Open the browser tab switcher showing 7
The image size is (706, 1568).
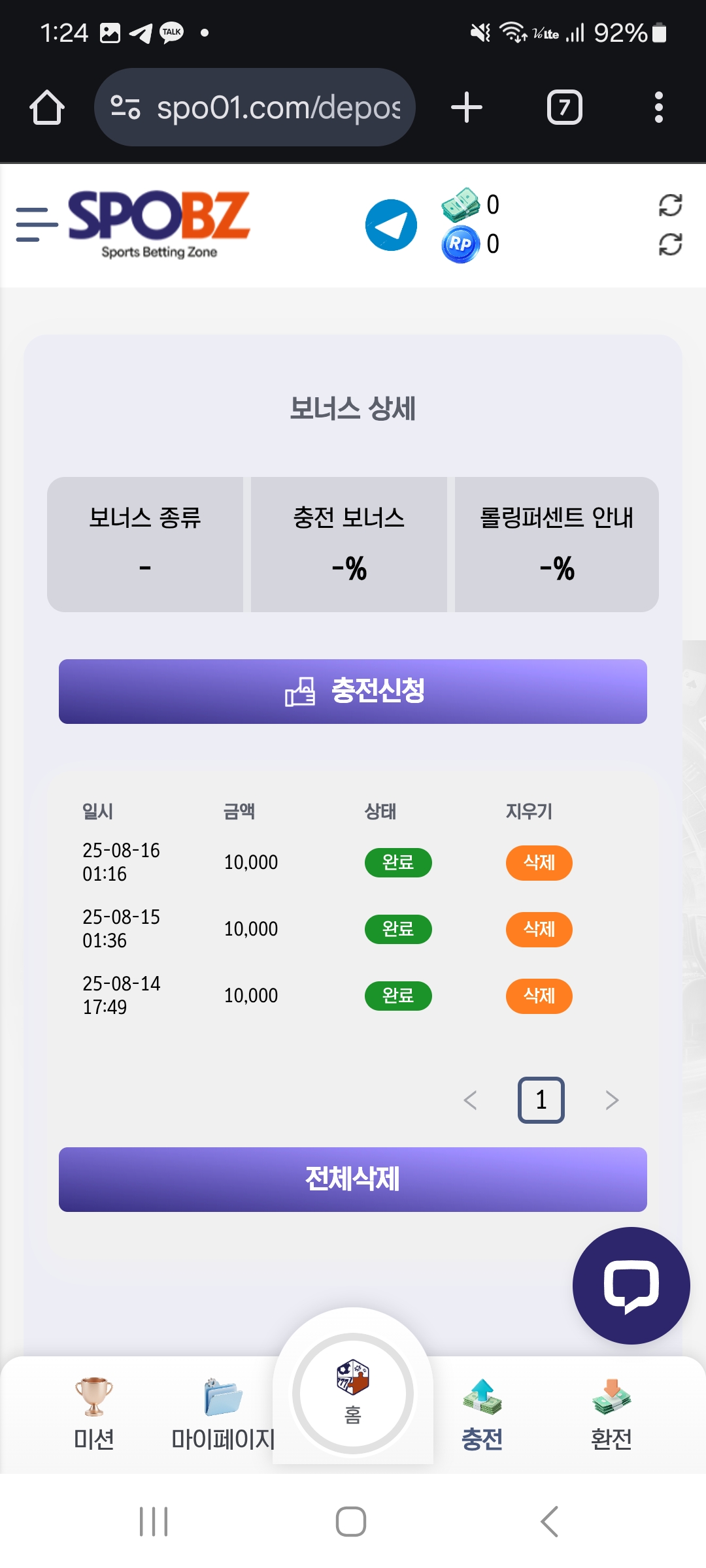tap(564, 107)
